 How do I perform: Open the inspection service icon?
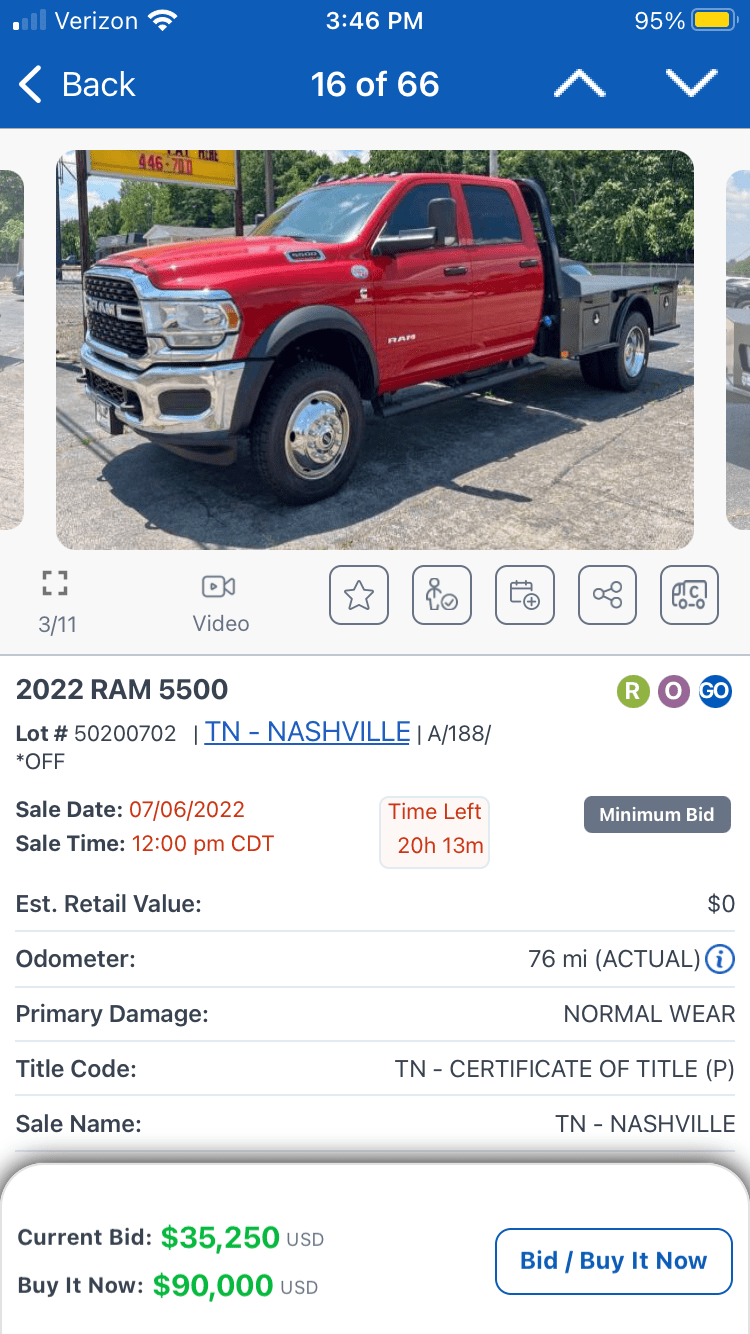(442, 595)
